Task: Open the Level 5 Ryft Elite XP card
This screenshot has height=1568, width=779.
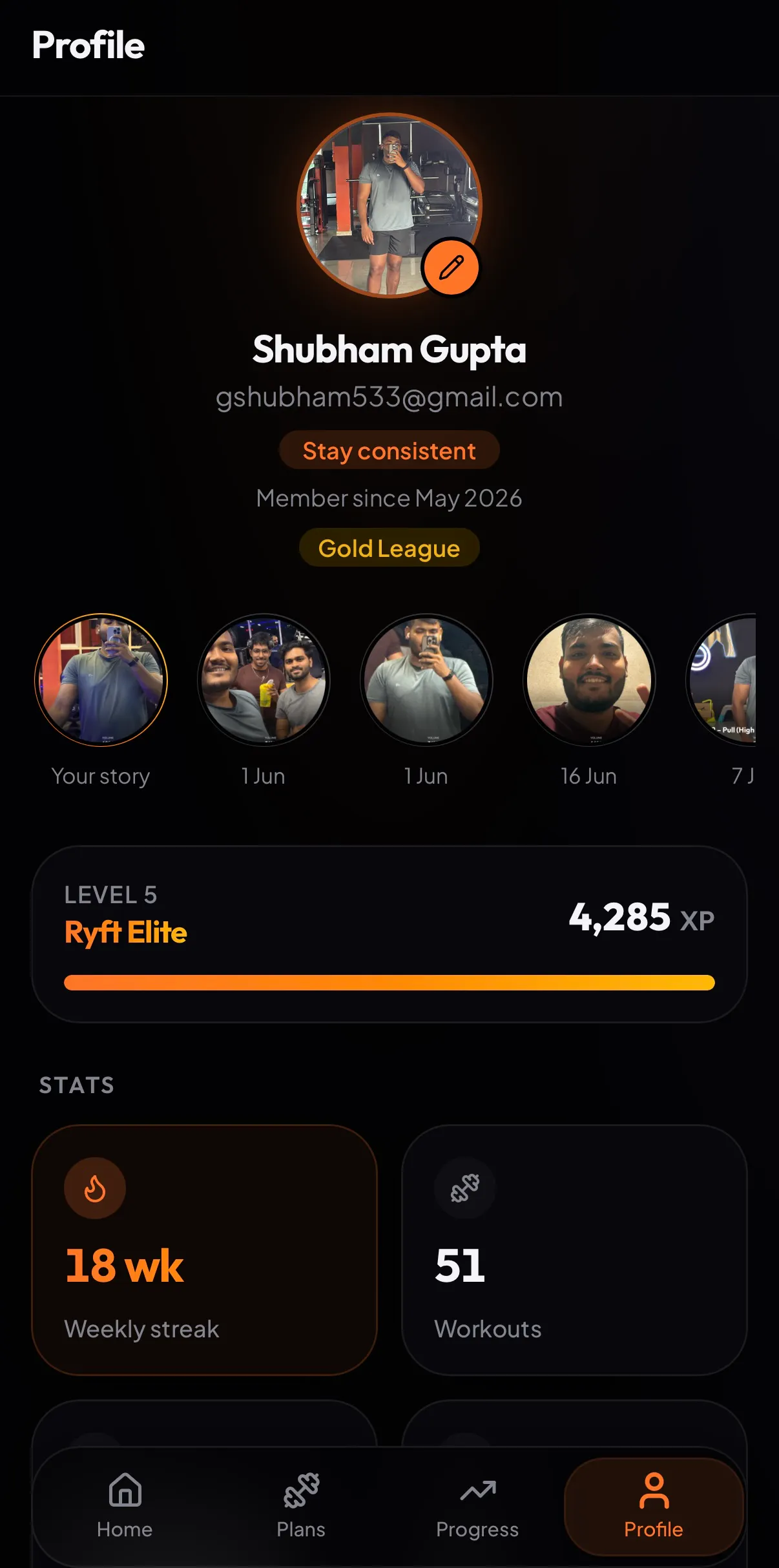Action: click(389, 934)
